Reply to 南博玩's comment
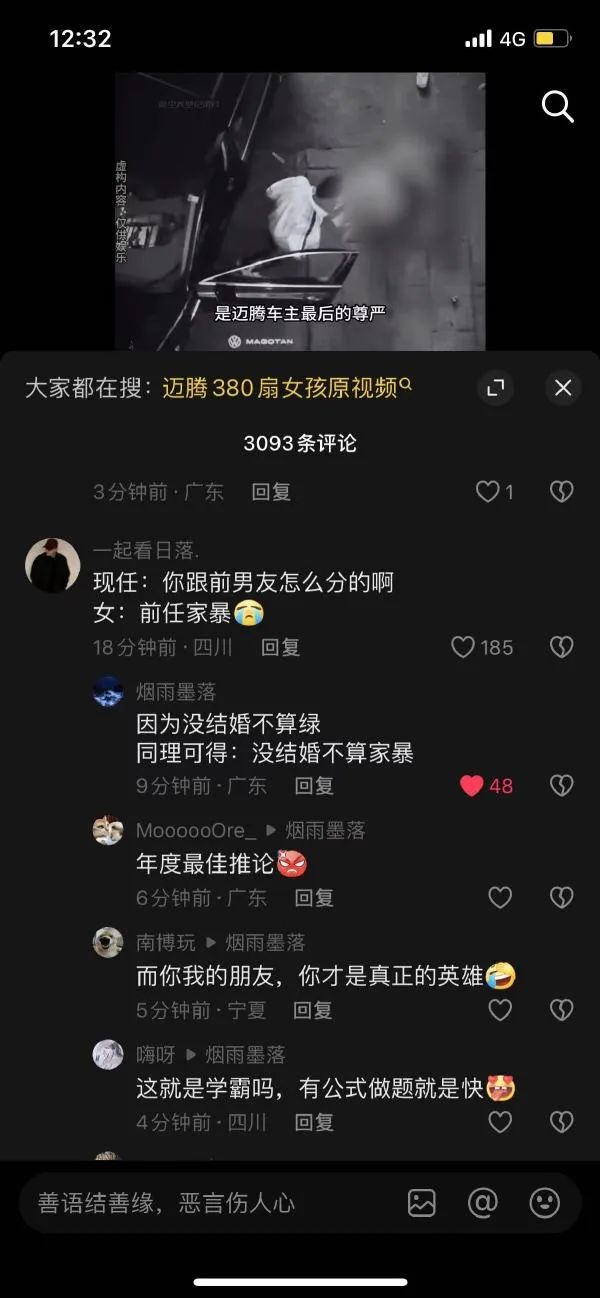This screenshot has width=600, height=1298. pos(313,1010)
